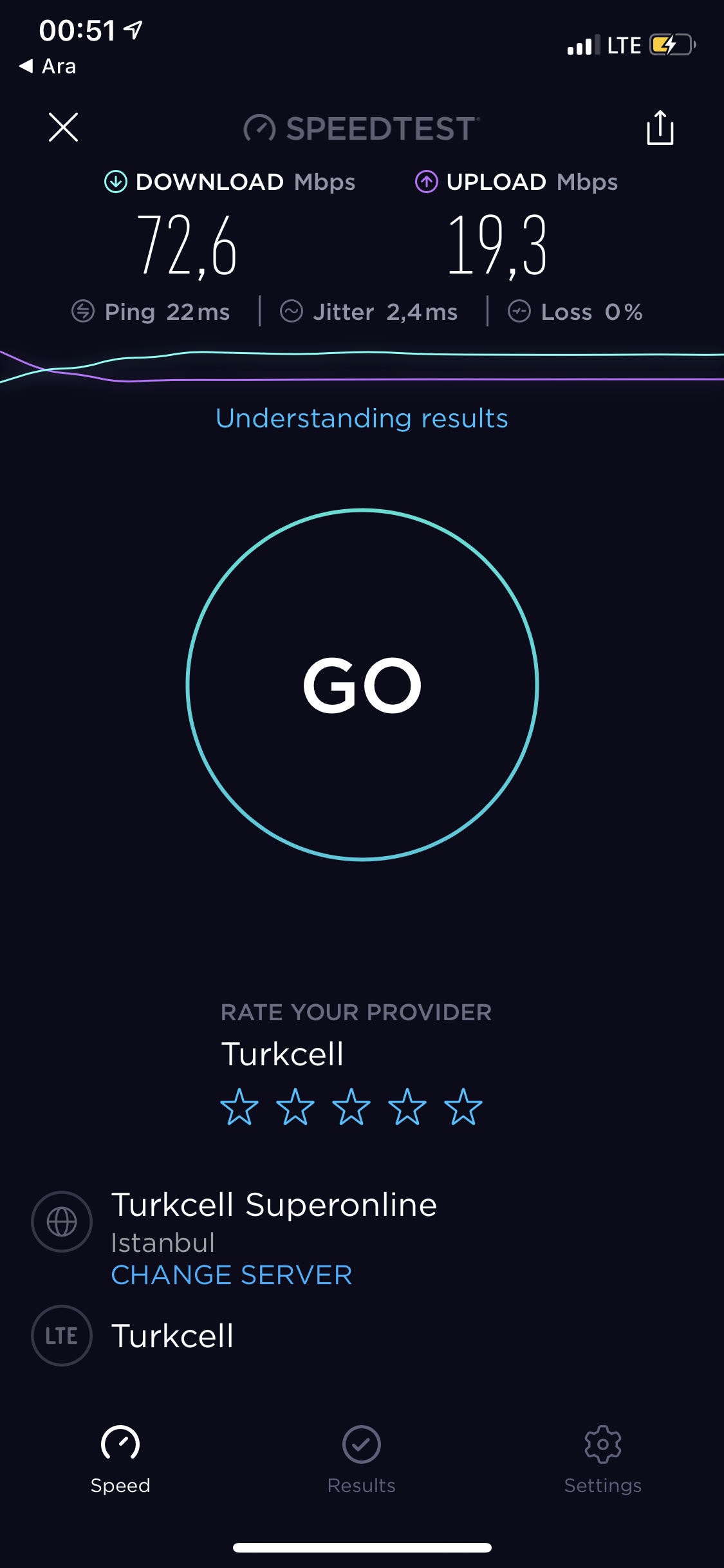
Task: Rate Turkcell five stars
Action: (463, 1107)
